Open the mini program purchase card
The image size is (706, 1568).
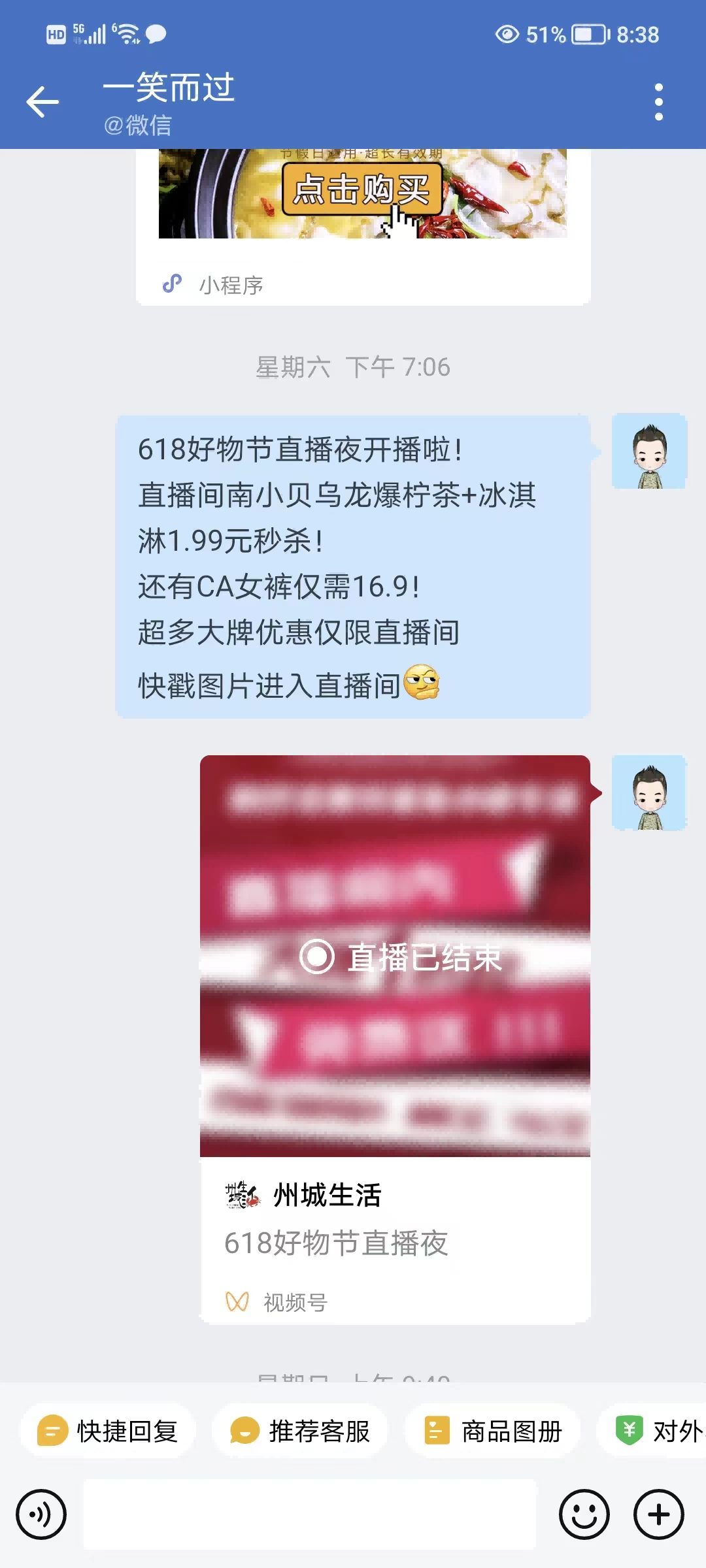[x=363, y=216]
